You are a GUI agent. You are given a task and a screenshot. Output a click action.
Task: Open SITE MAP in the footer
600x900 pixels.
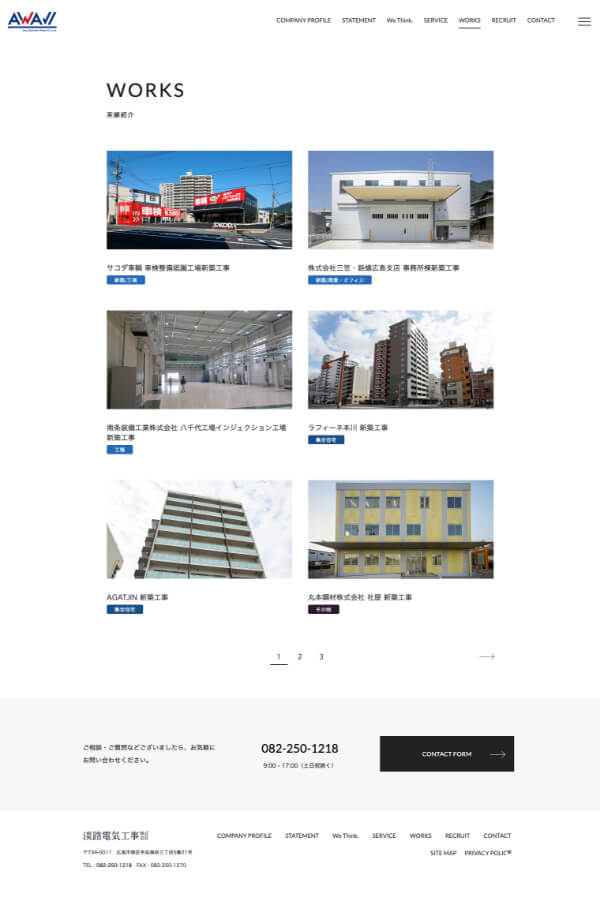coord(443,853)
